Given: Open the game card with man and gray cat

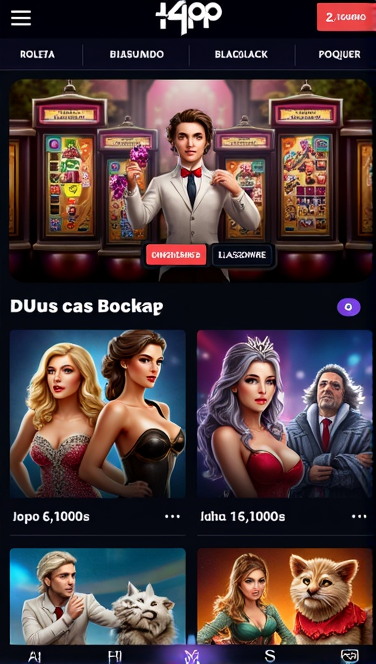Looking at the screenshot, I should coord(97,597).
